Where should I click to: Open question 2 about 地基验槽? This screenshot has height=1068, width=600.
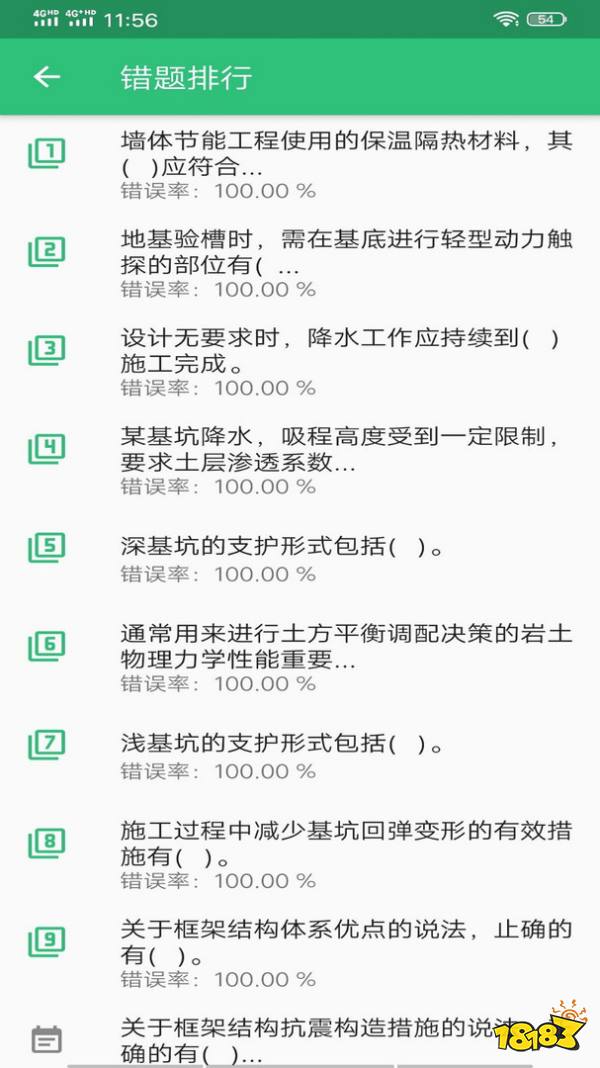[x=300, y=264]
